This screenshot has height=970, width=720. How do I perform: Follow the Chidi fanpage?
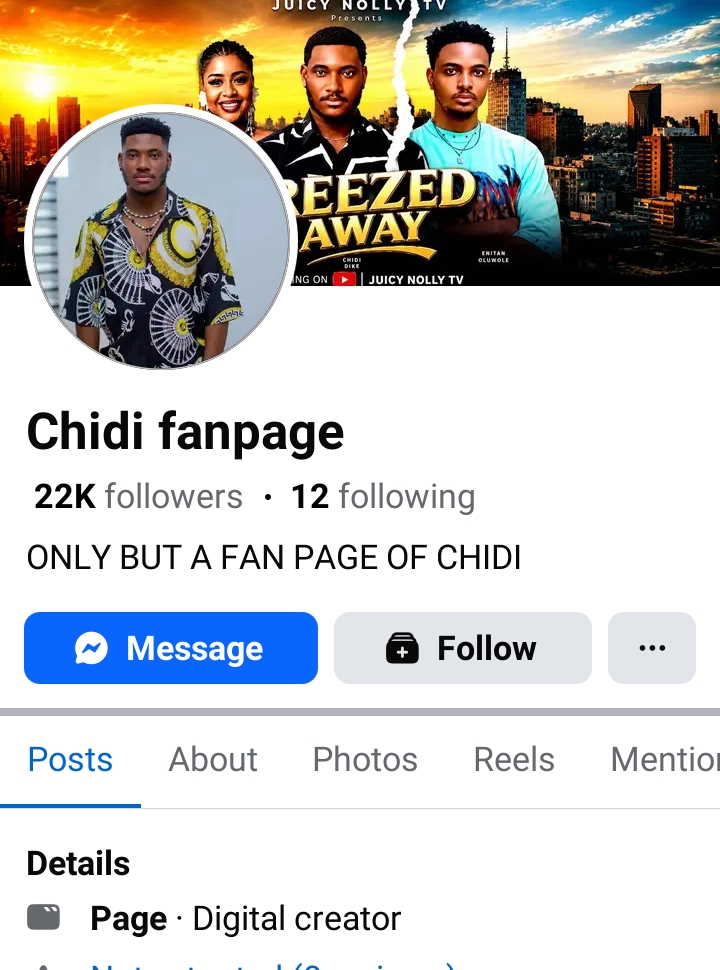463,648
